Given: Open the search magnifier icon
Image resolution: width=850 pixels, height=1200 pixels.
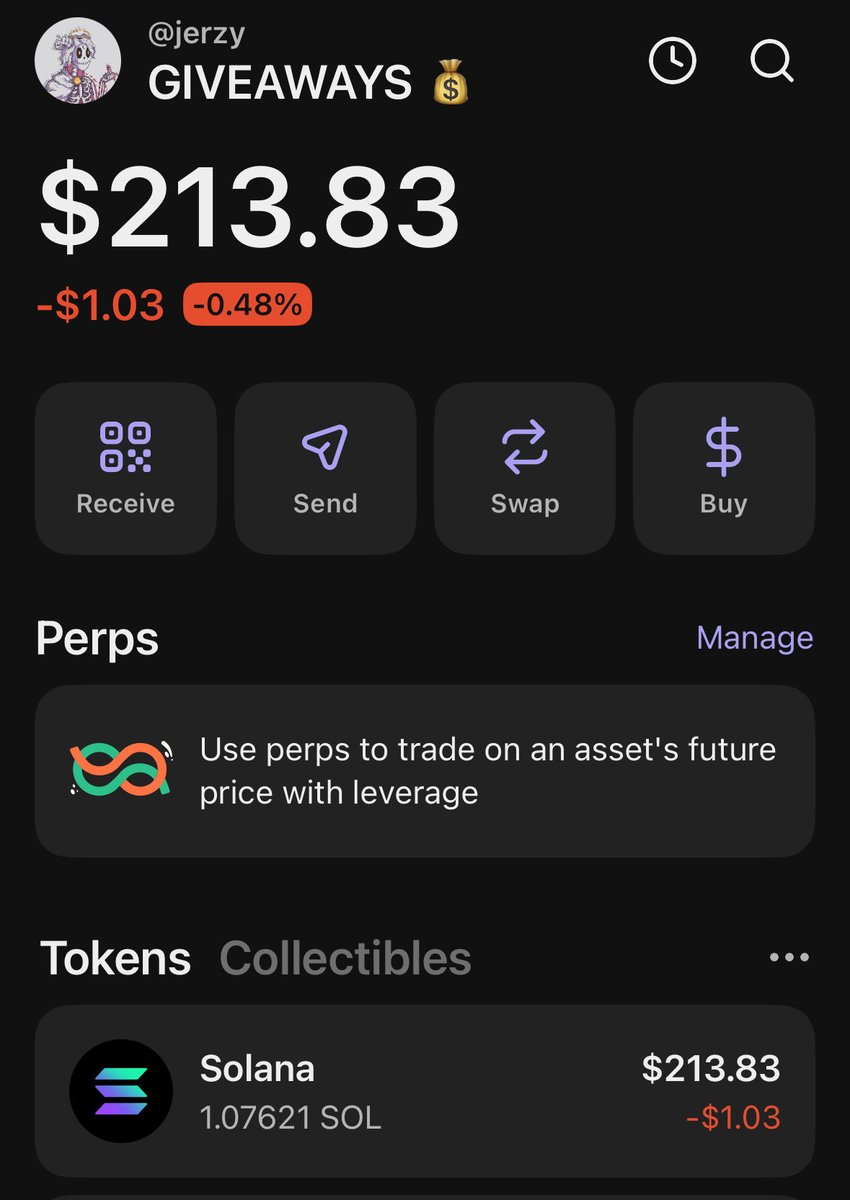Looking at the screenshot, I should tap(771, 62).
